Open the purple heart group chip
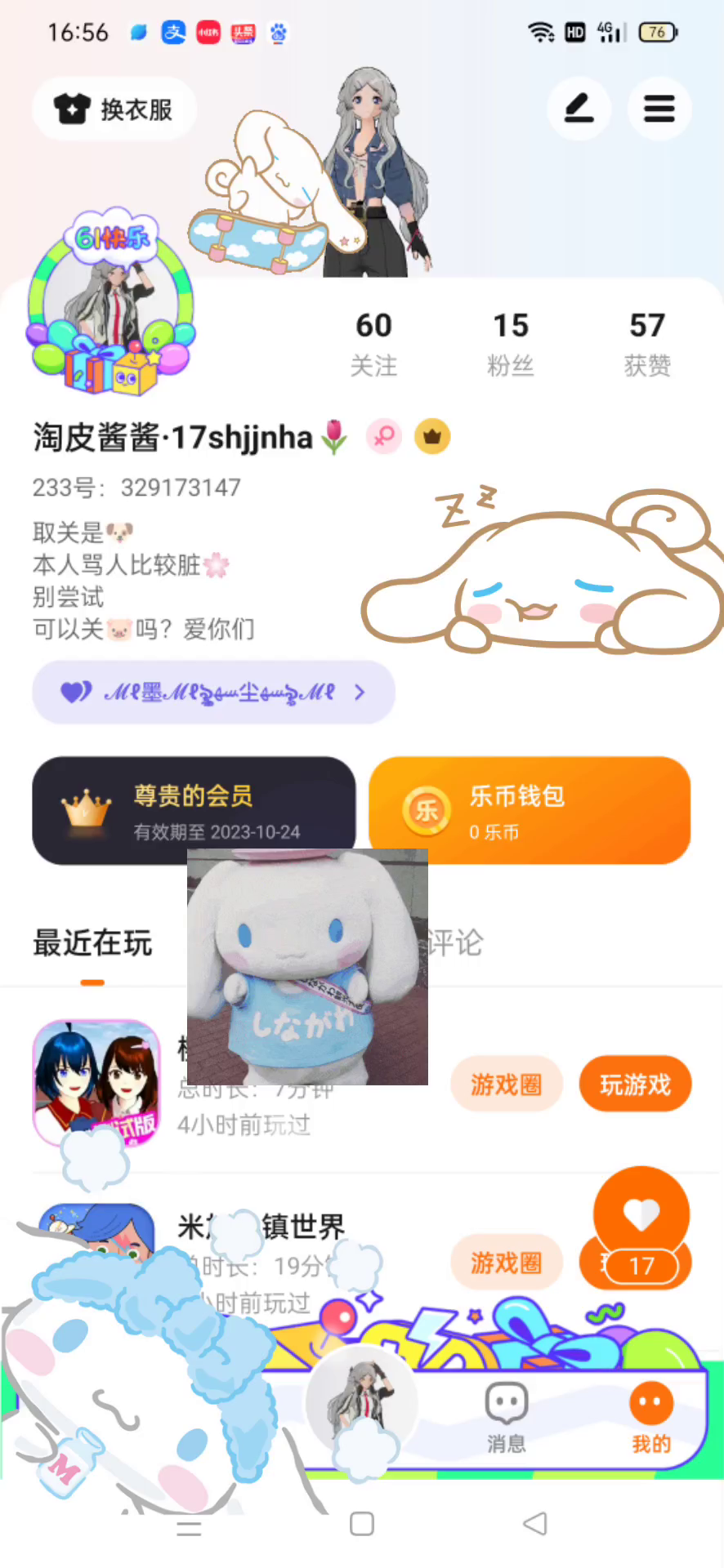This screenshot has width=724, height=1568. tap(213, 693)
